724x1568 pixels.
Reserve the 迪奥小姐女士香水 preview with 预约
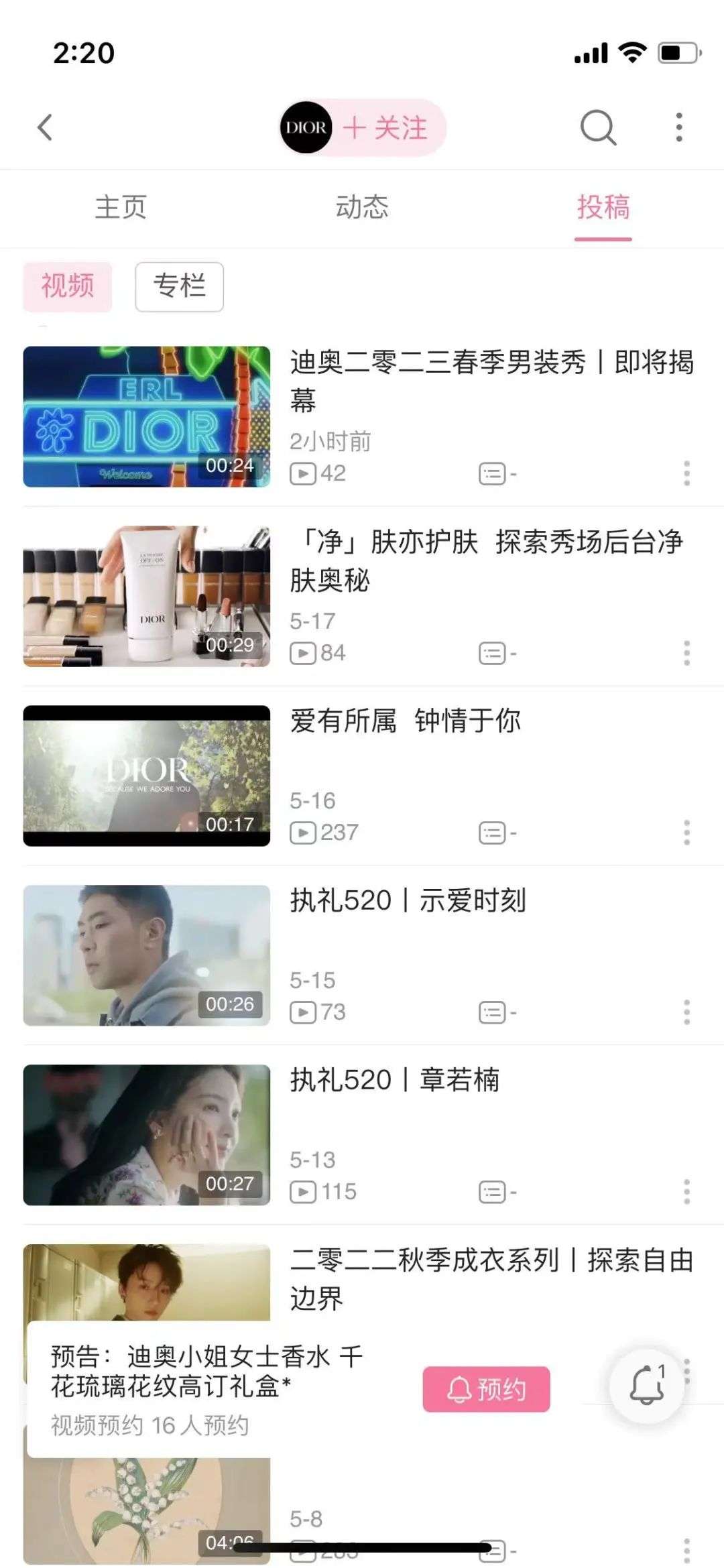pos(486,1389)
